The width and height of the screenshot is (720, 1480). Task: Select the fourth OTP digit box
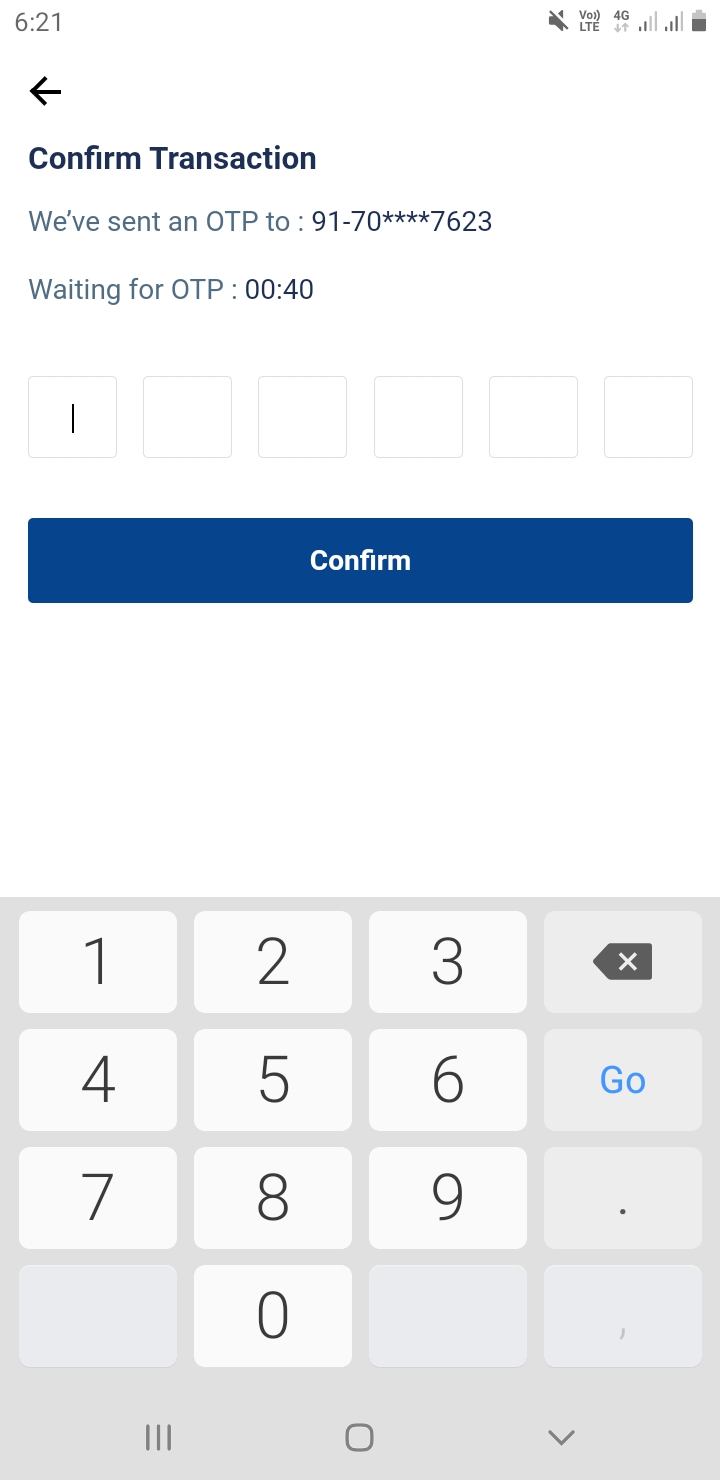[x=418, y=417]
